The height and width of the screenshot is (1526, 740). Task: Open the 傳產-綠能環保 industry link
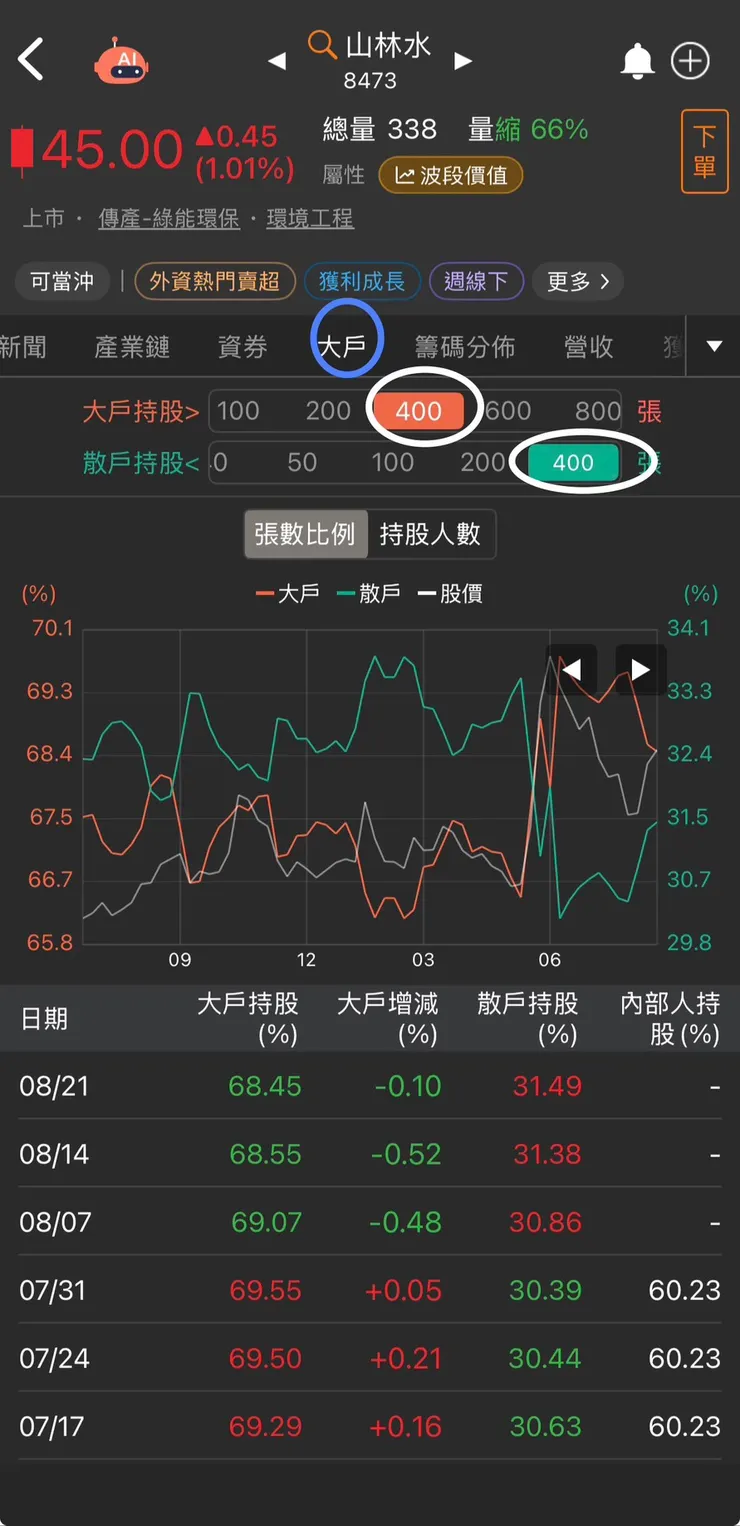tap(169, 219)
